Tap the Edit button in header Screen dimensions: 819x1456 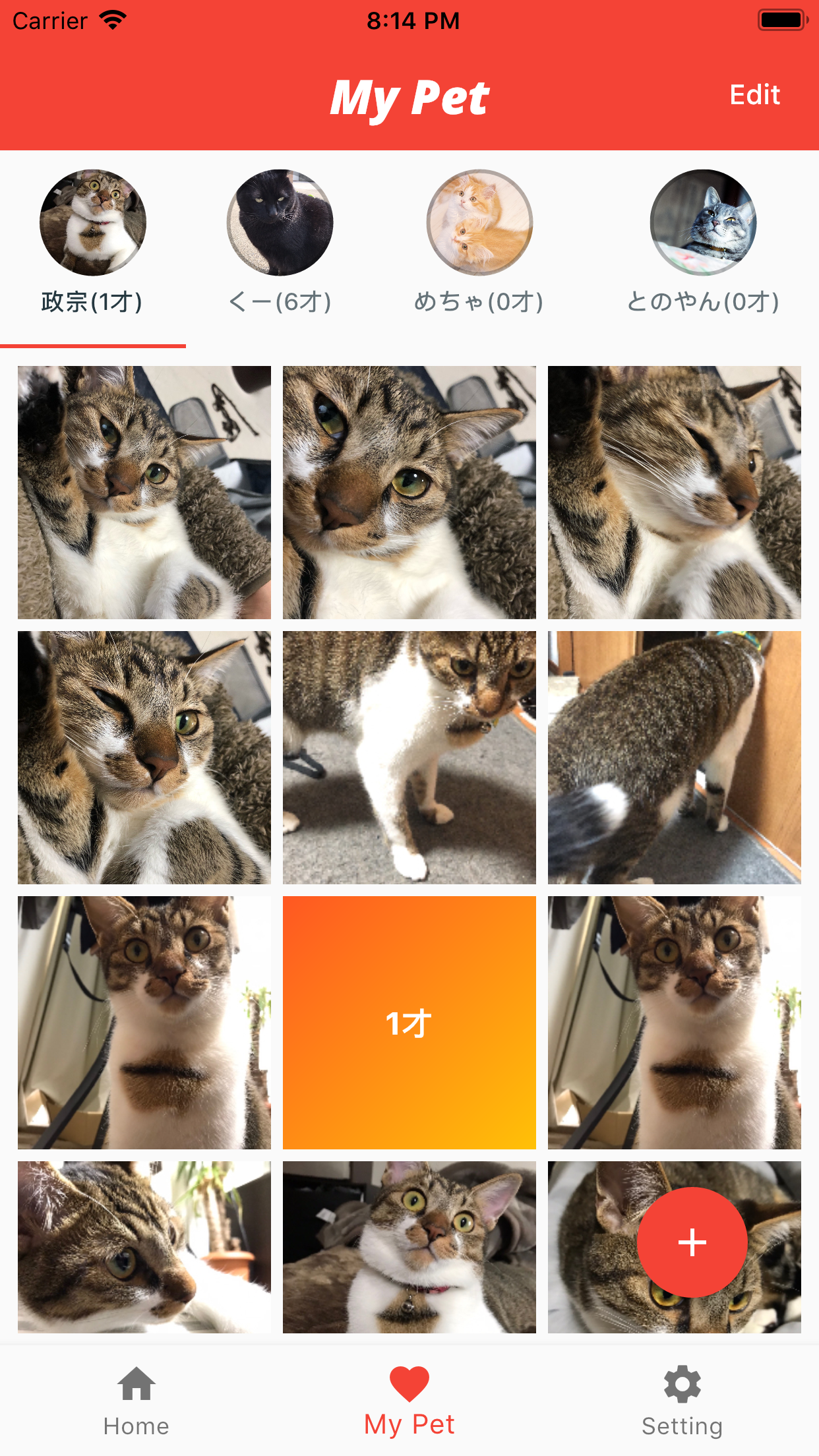(754, 95)
